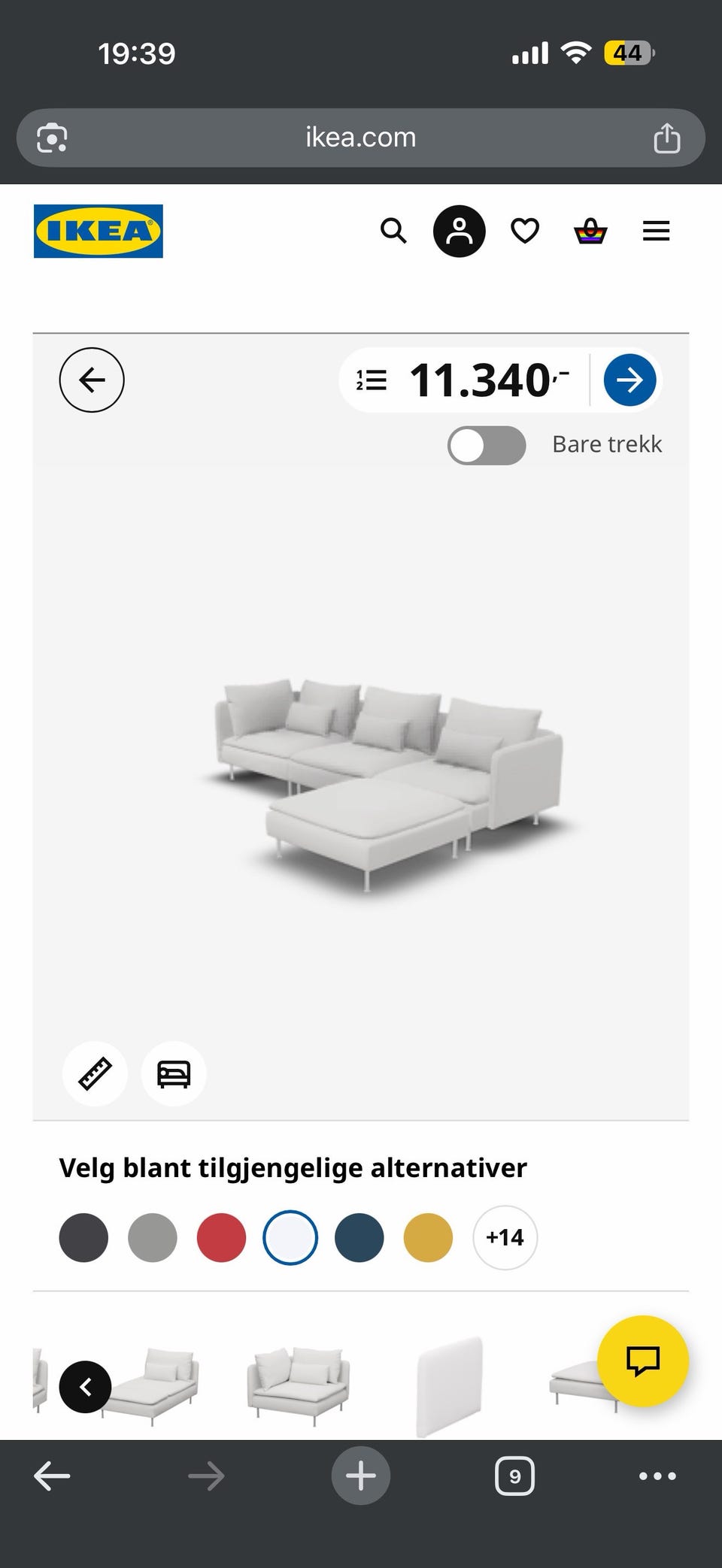Go back from the sofa planner
722x1568 pixels.
[92, 380]
